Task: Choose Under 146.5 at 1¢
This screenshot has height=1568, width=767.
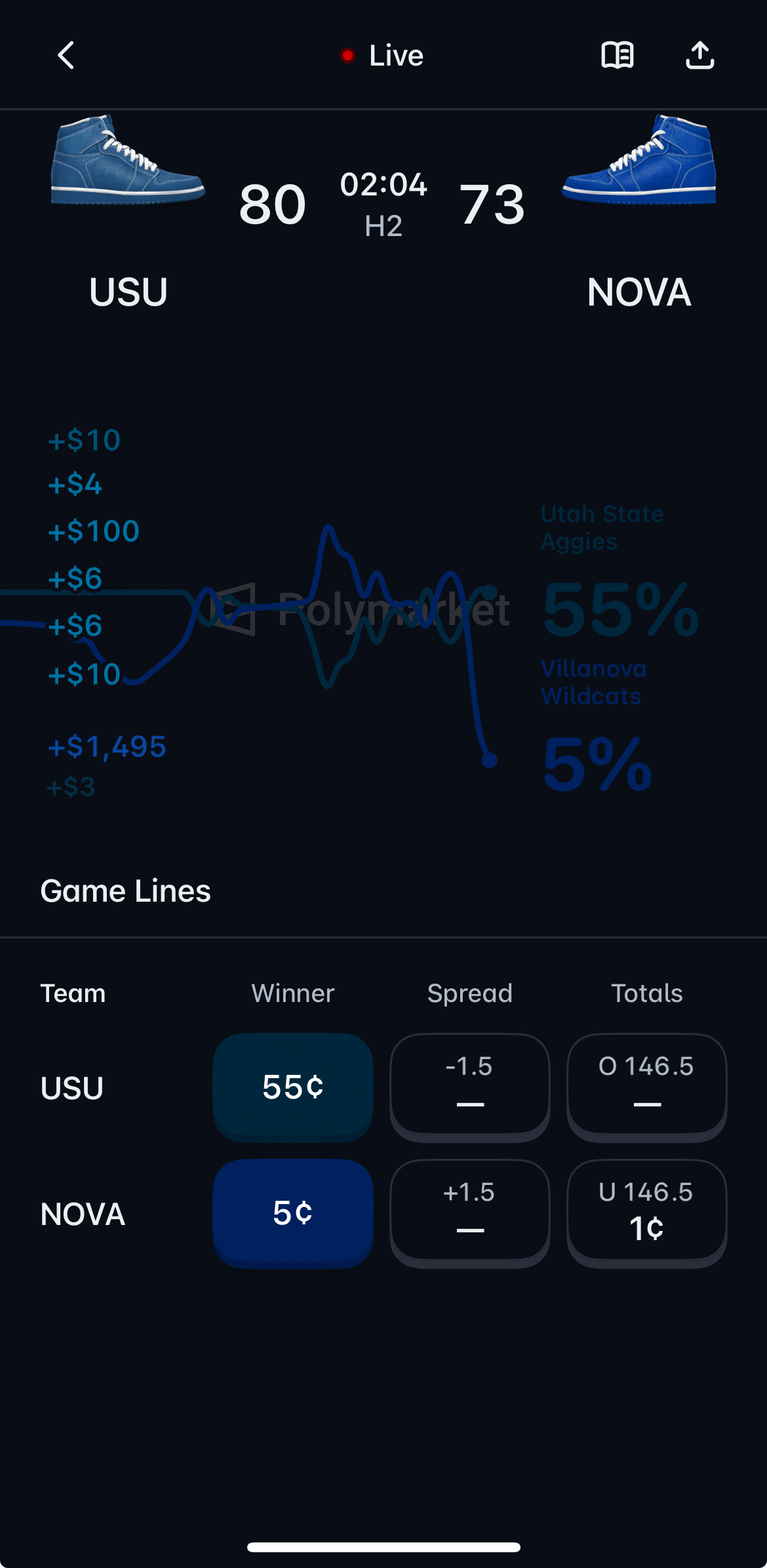Action: (x=646, y=1212)
